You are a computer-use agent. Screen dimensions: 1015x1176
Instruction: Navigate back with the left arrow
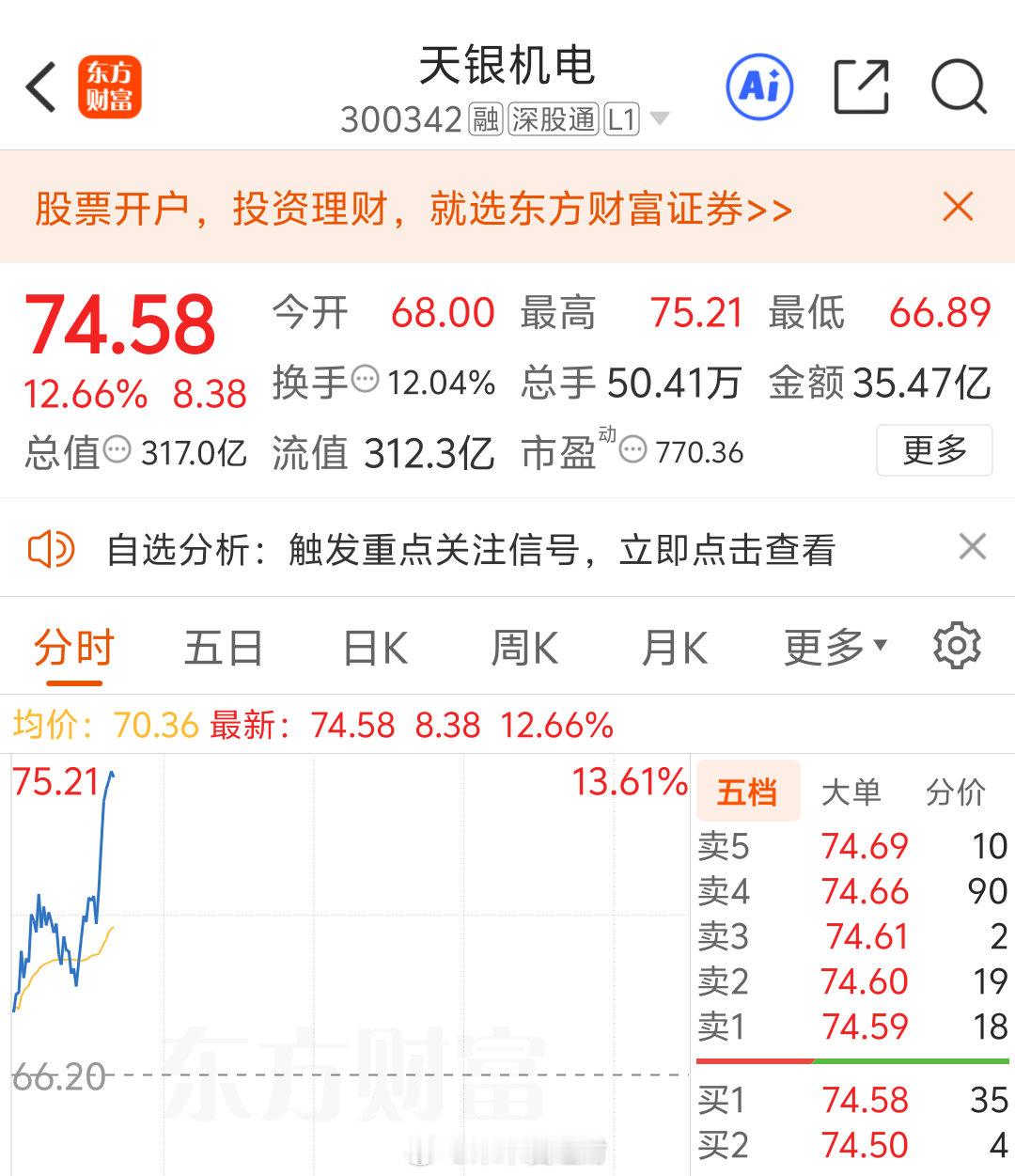pyautogui.click(x=39, y=85)
